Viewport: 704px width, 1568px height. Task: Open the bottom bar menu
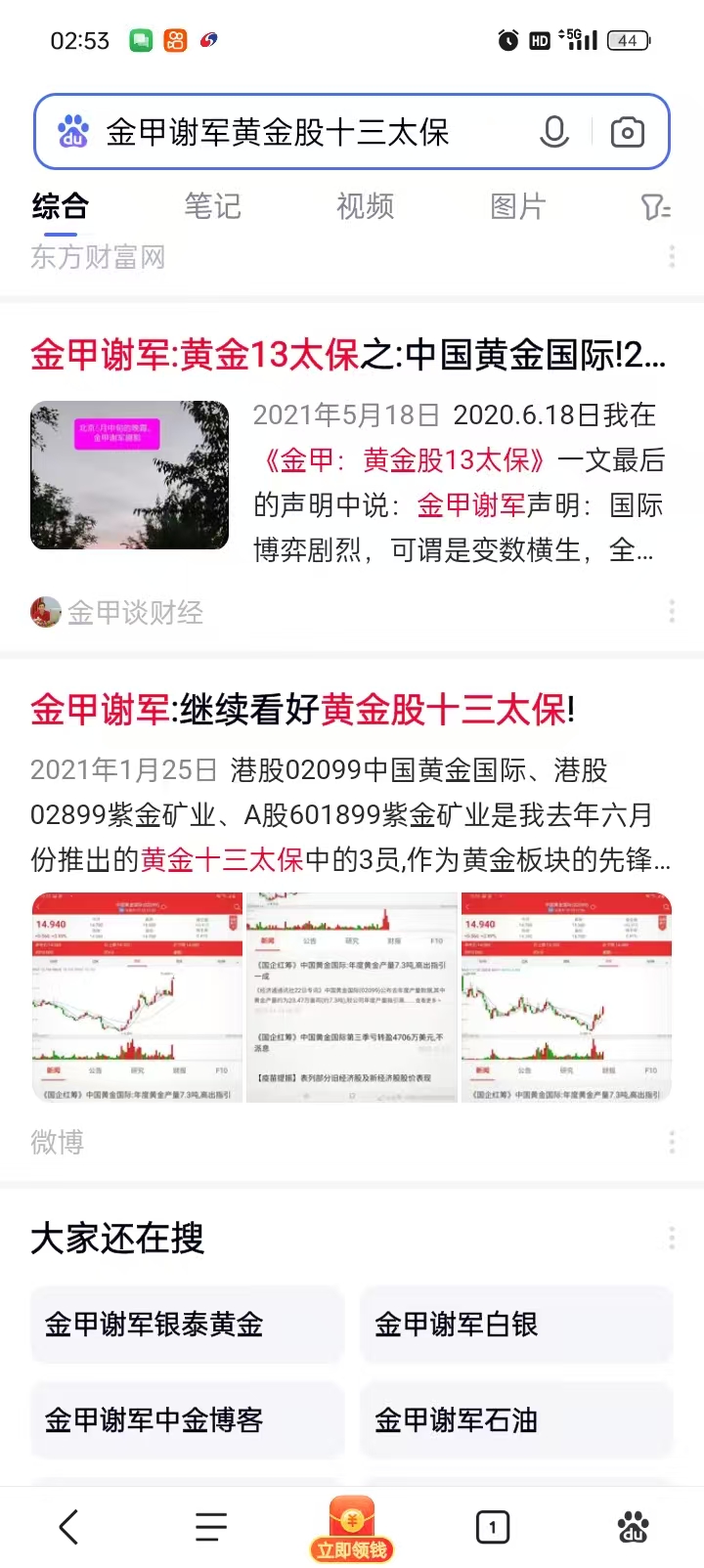[210, 1527]
